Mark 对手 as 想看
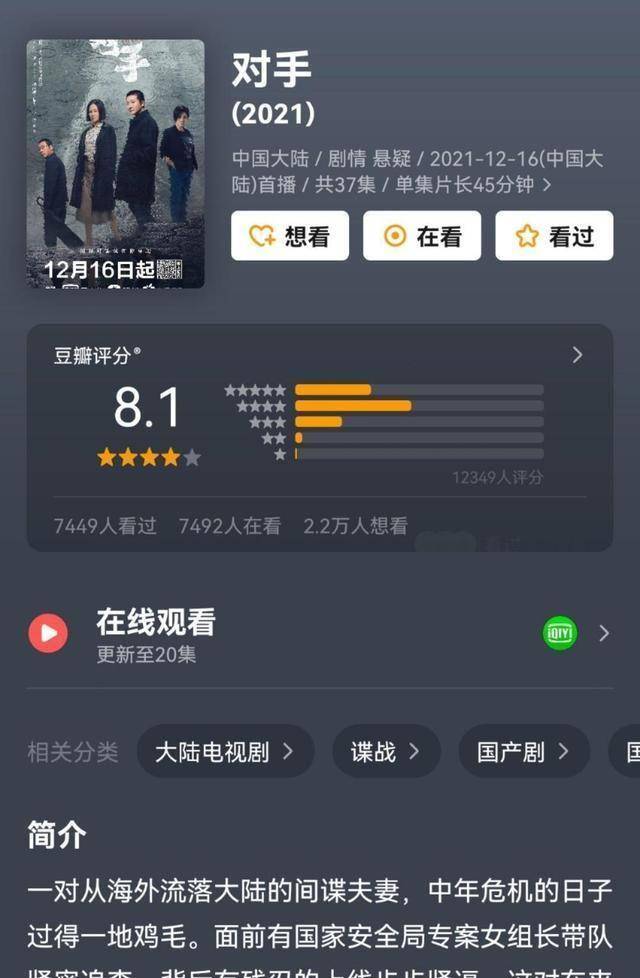 tap(290, 236)
